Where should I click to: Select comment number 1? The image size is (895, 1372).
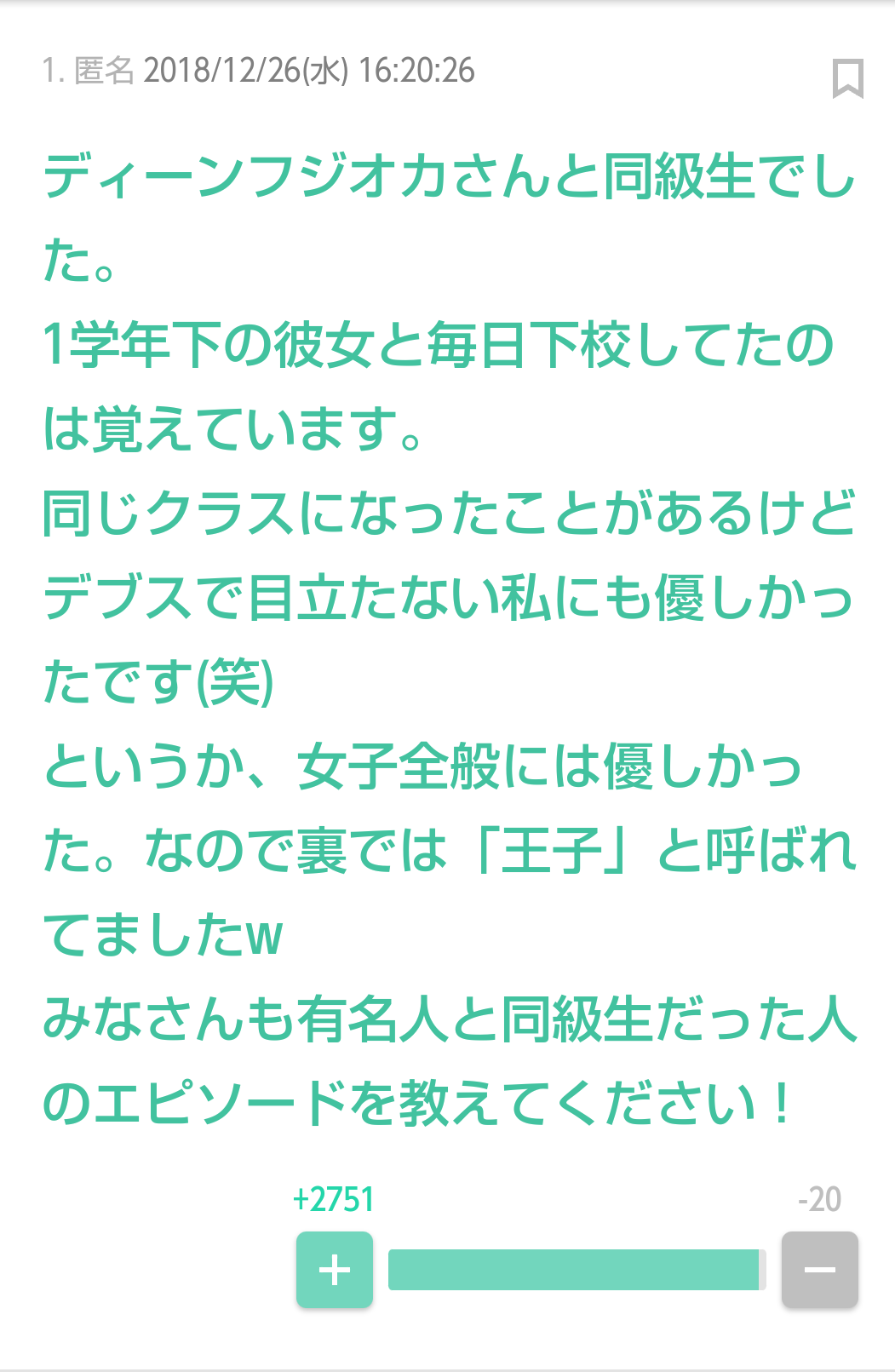click(x=53, y=73)
